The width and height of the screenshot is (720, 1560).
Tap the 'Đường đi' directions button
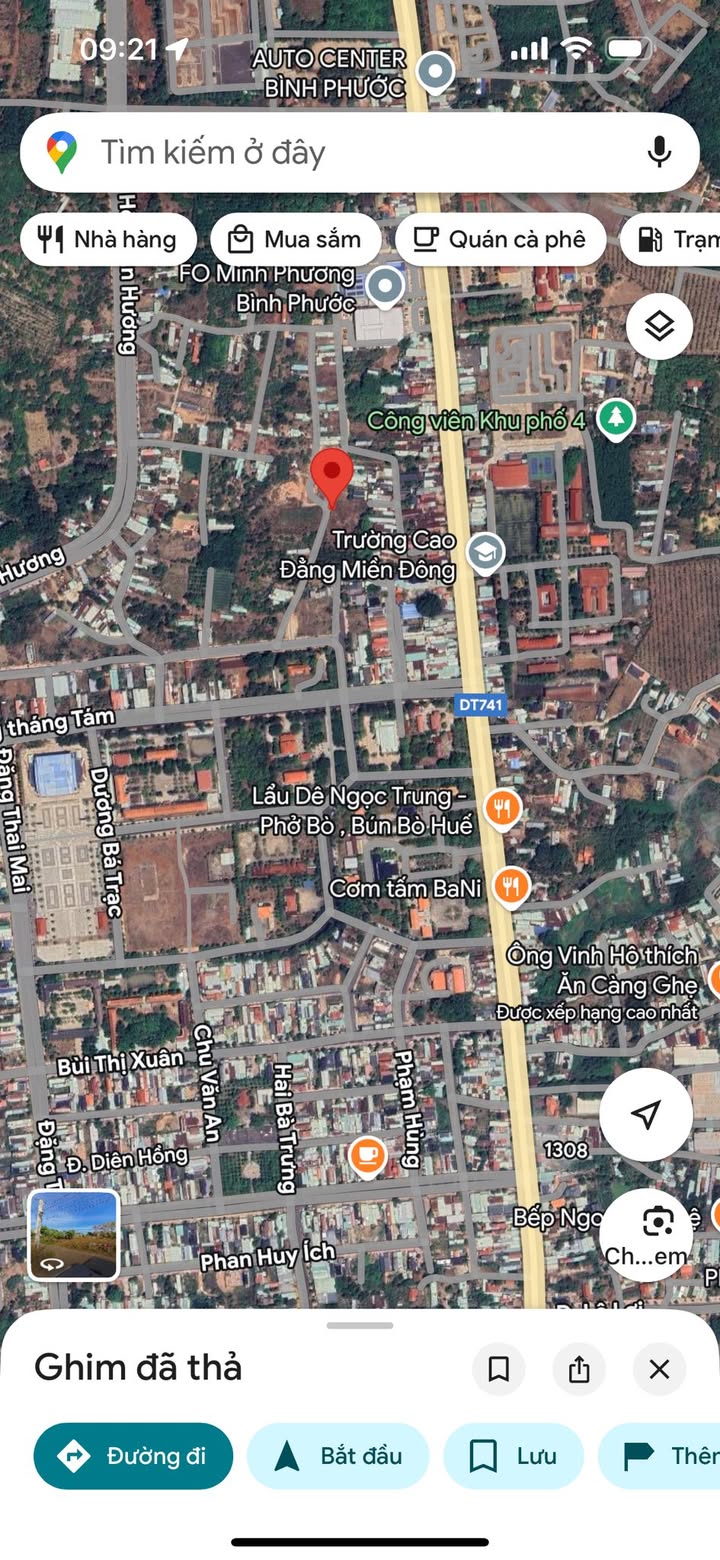click(x=133, y=1456)
